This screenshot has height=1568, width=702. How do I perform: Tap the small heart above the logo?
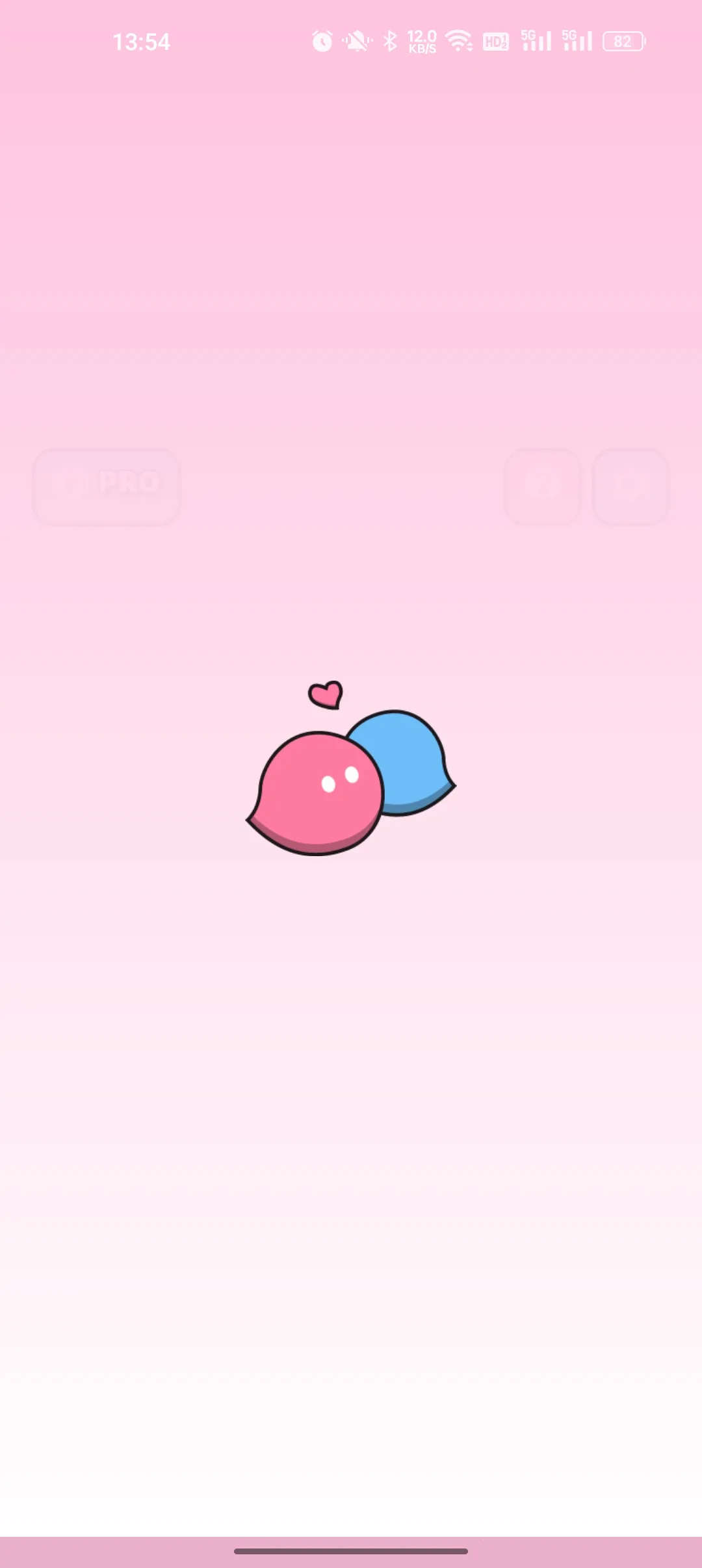(325, 696)
